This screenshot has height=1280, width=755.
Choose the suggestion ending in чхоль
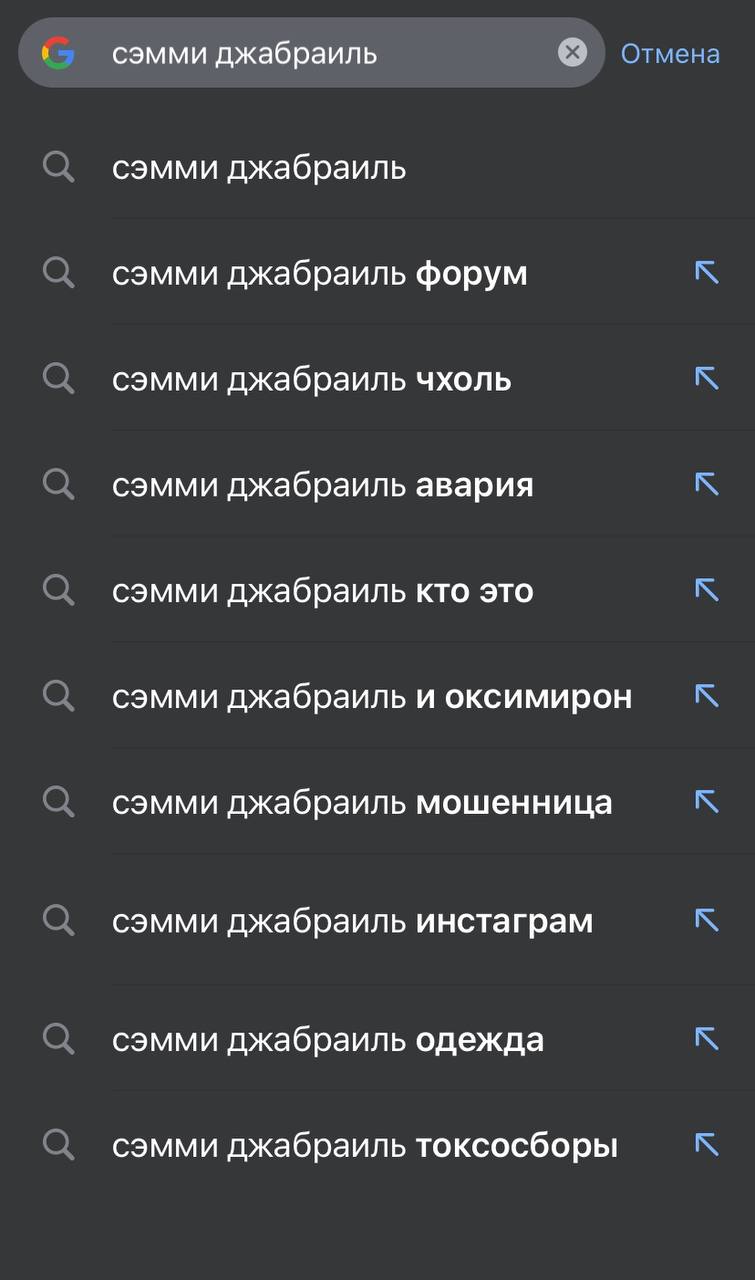[x=377, y=379]
